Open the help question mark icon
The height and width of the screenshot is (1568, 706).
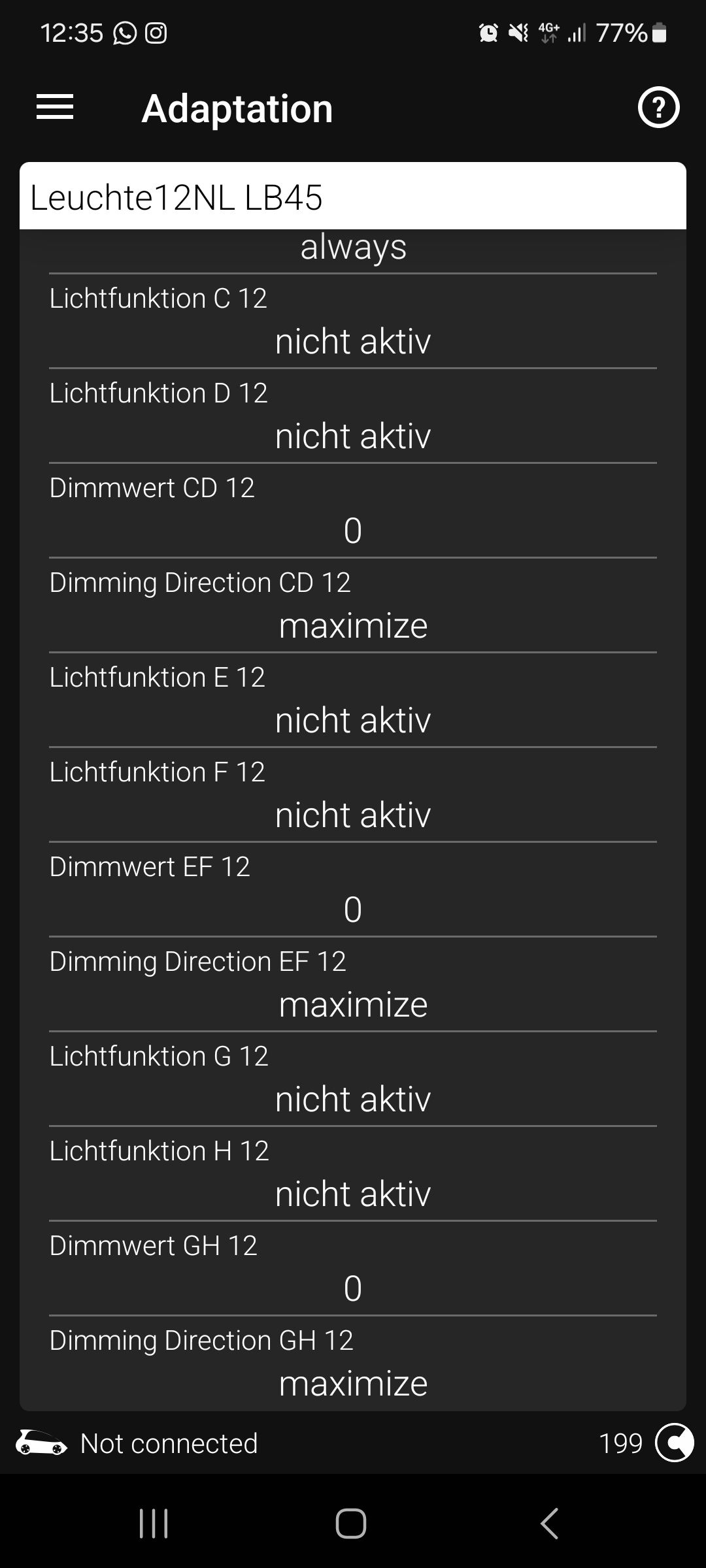(x=658, y=108)
